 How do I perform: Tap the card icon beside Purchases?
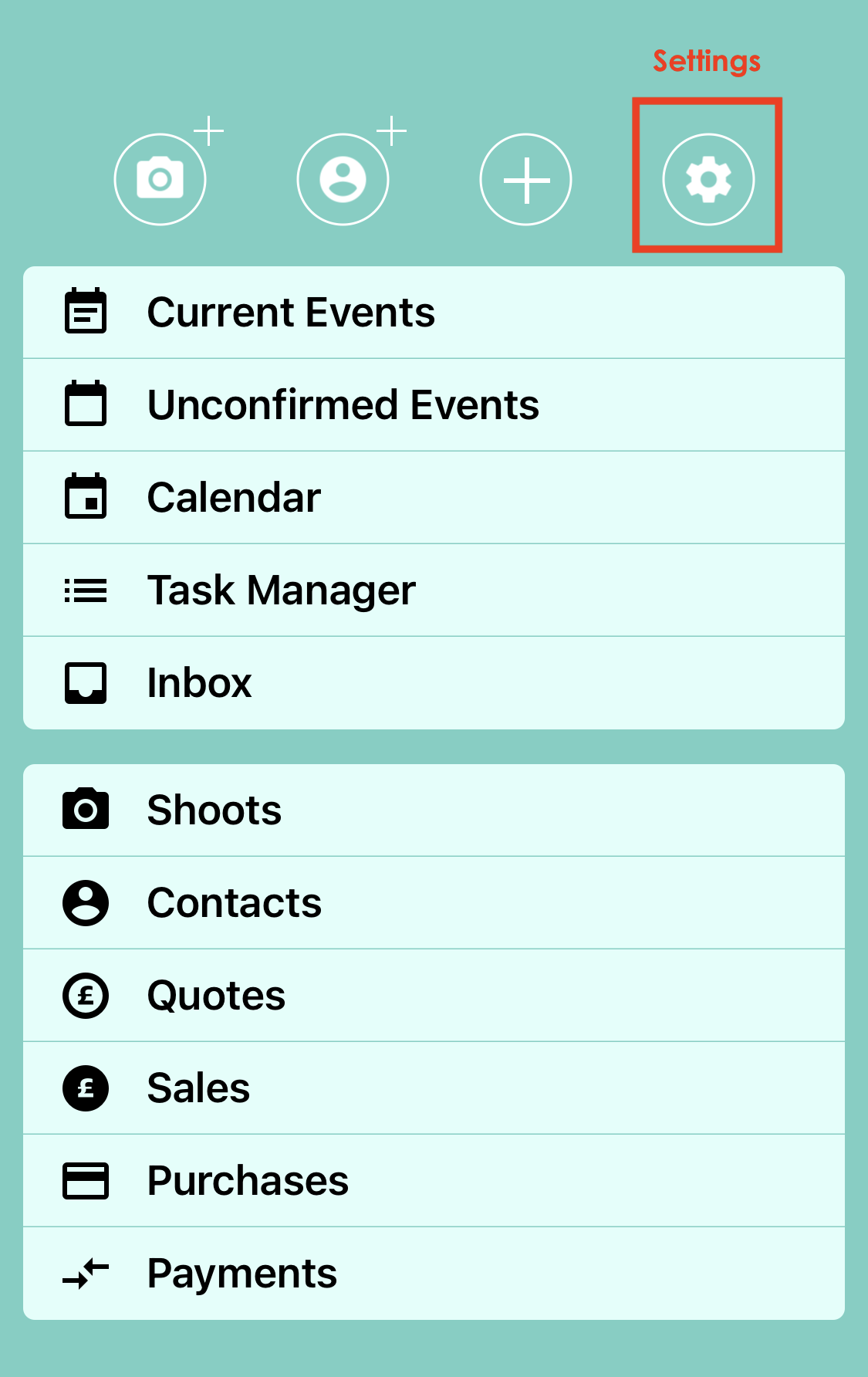pyautogui.click(x=86, y=1180)
